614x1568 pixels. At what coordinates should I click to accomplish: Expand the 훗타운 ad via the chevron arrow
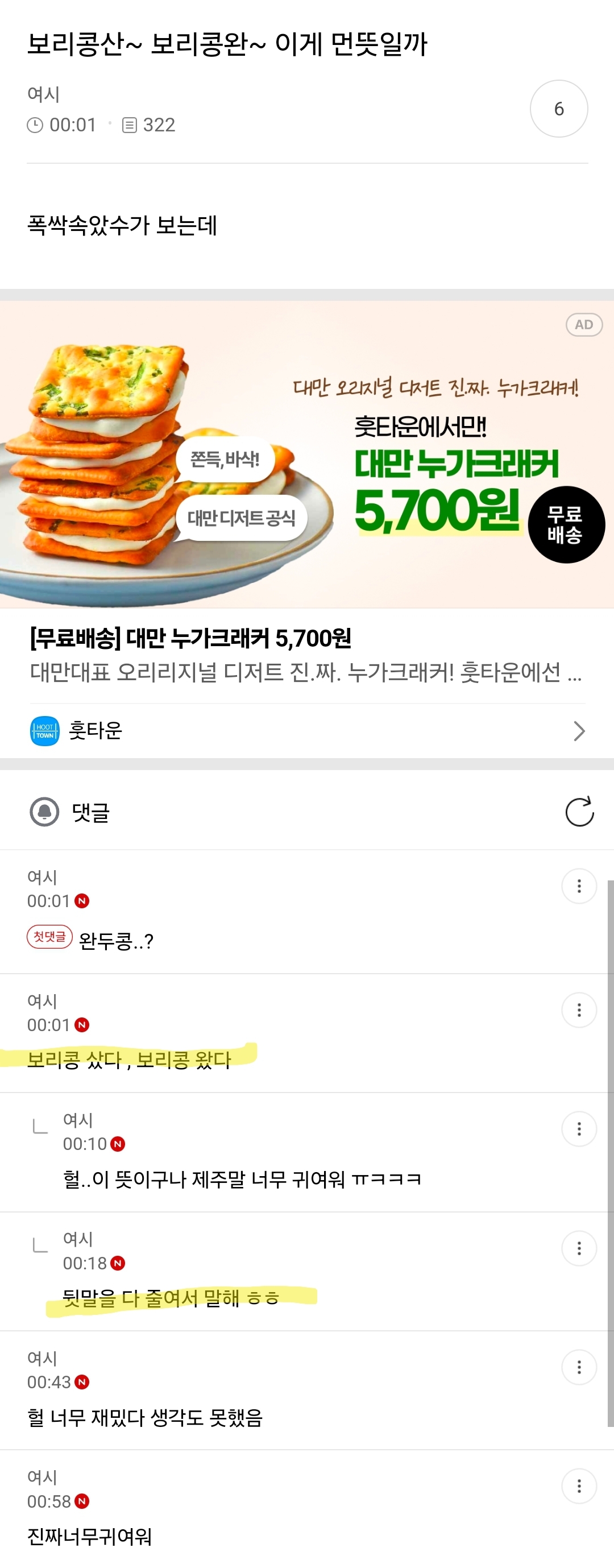[x=579, y=731]
